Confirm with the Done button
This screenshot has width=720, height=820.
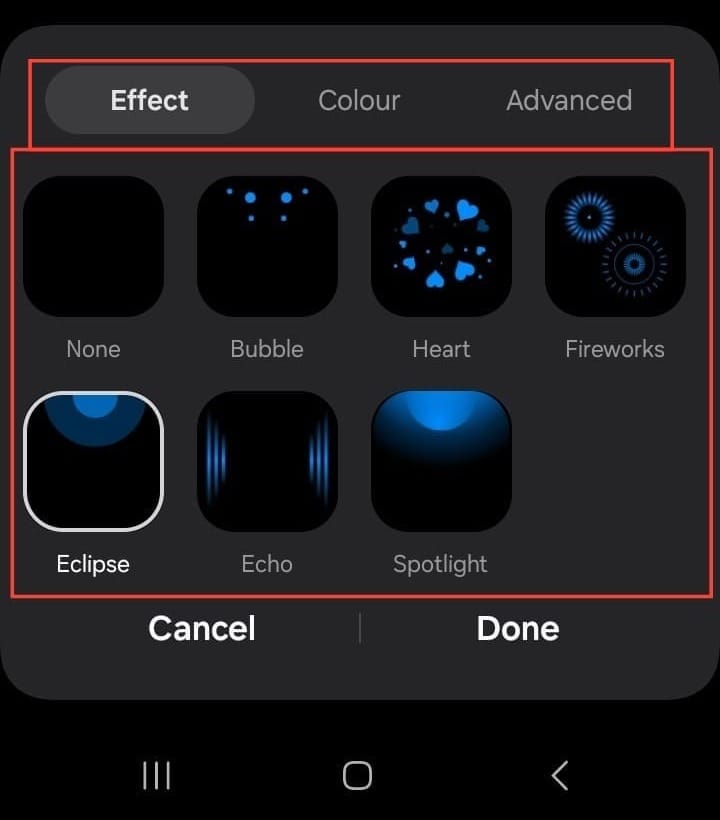[518, 628]
